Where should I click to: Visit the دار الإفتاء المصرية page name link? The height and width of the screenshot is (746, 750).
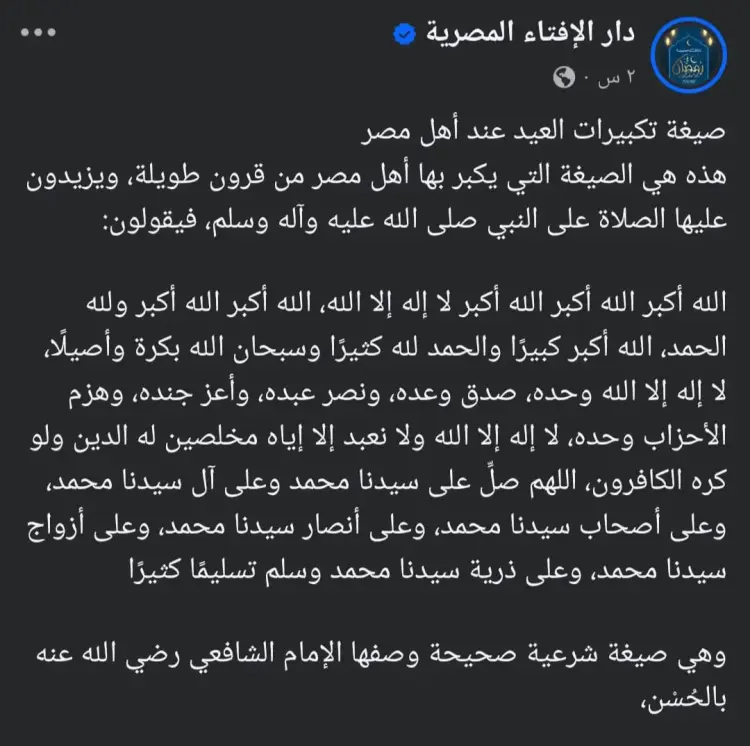(531, 35)
